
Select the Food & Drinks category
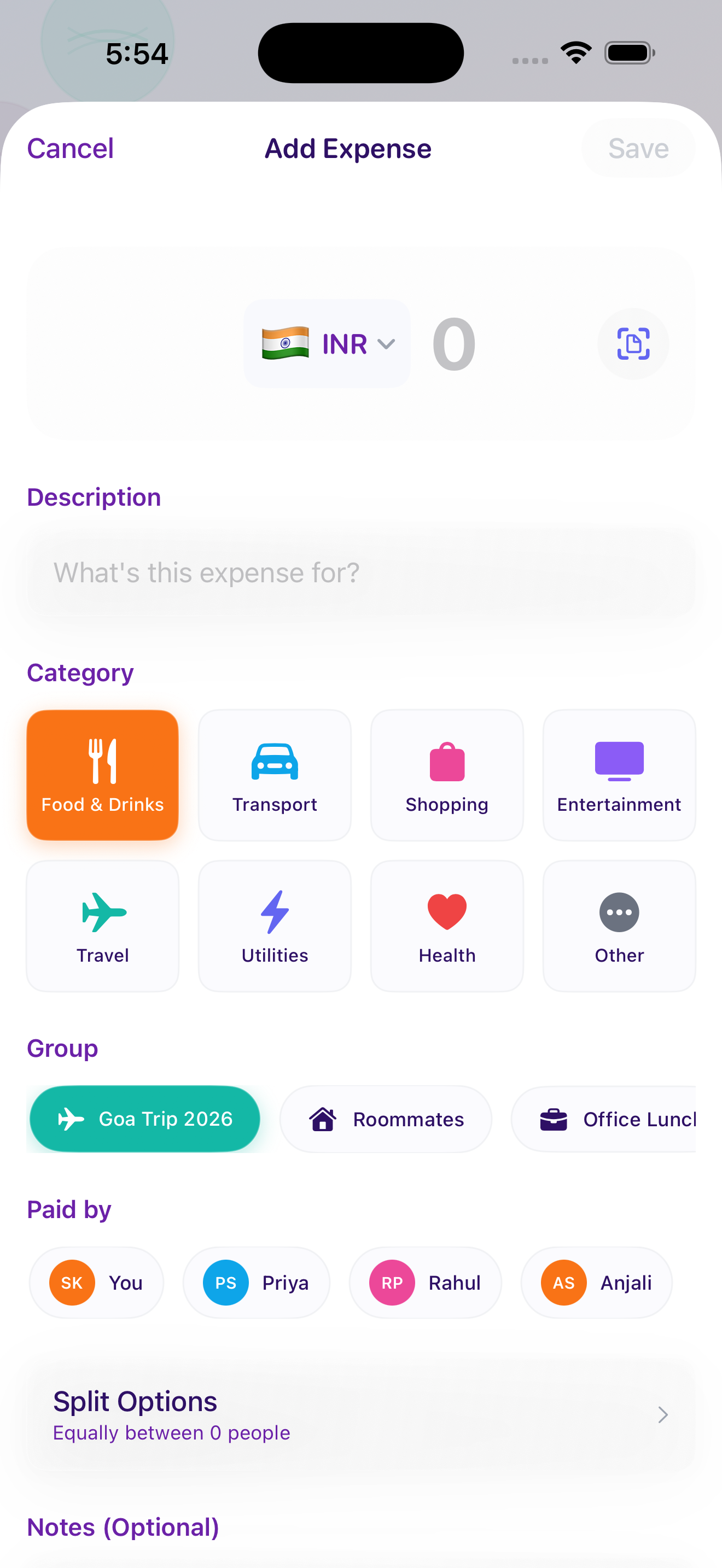102,774
